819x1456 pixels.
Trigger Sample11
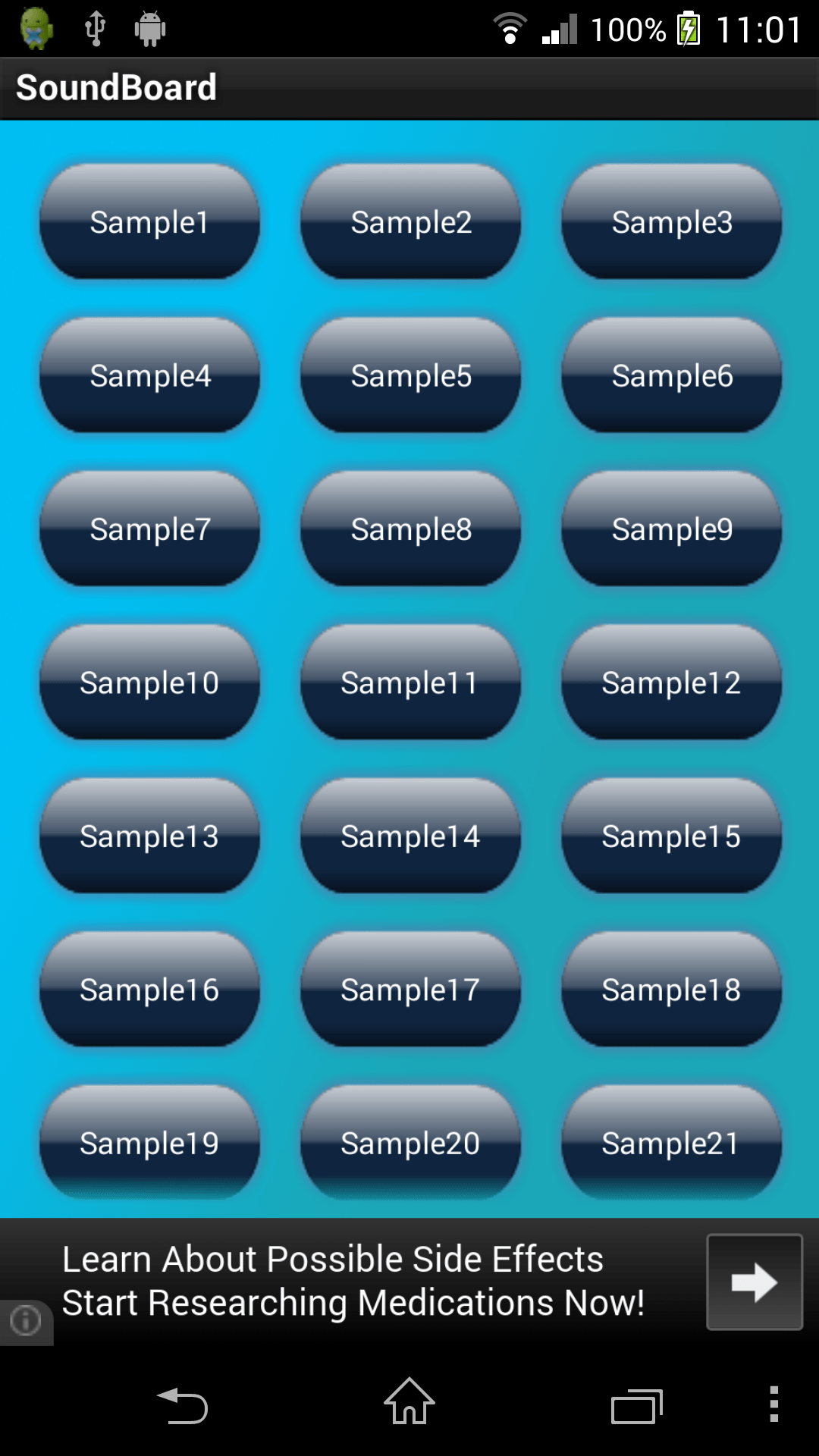(x=410, y=682)
